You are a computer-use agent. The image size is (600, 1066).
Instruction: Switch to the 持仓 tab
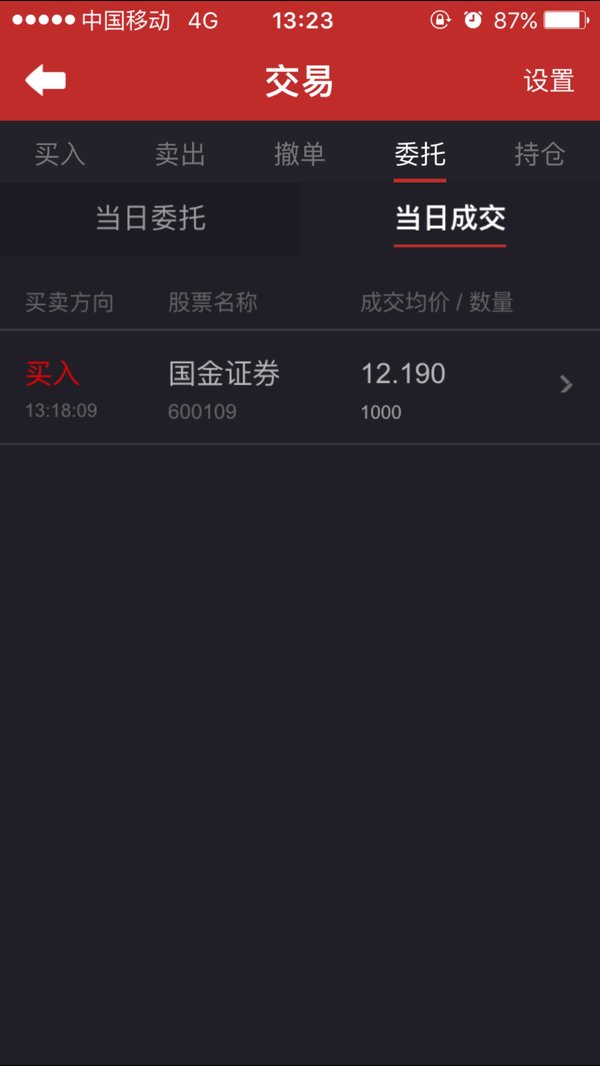tap(540, 154)
